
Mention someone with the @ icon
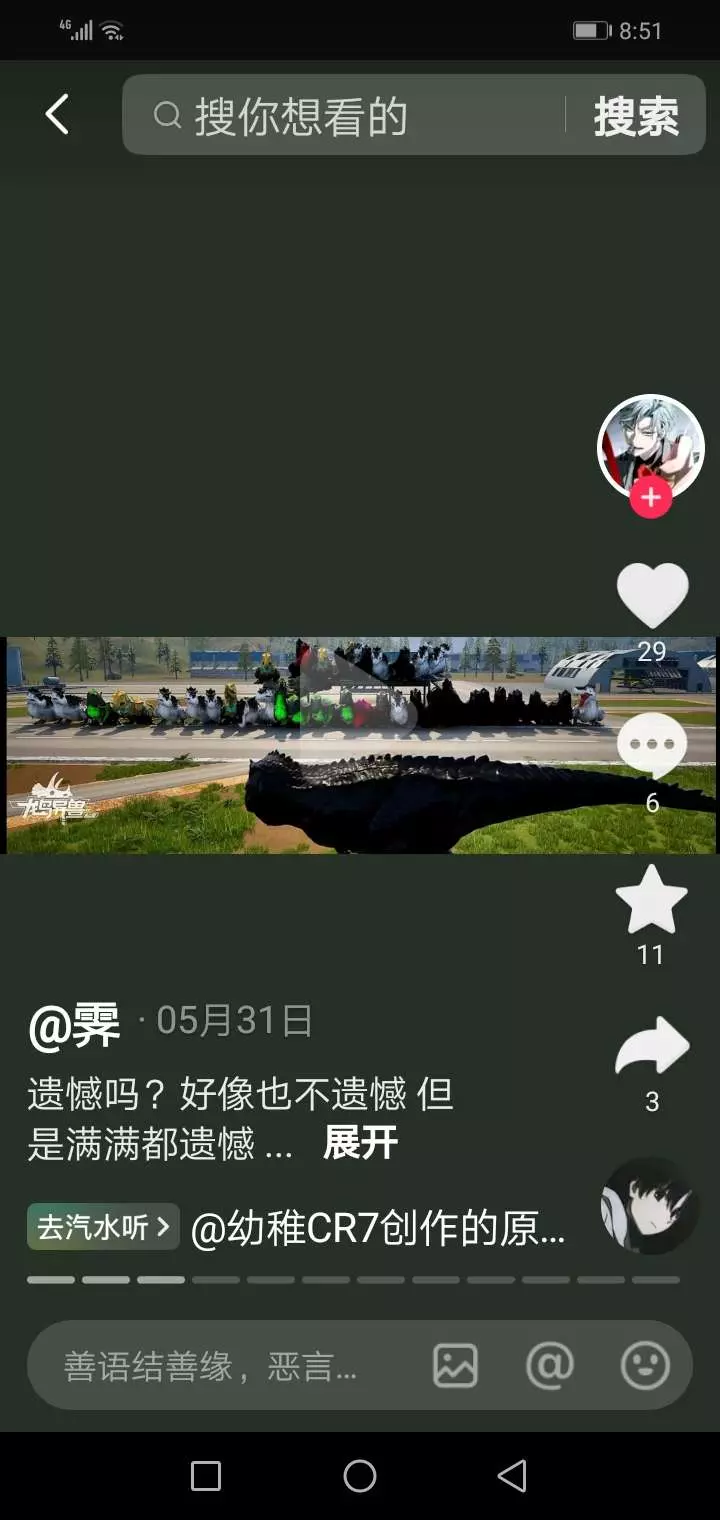tap(550, 1365)
